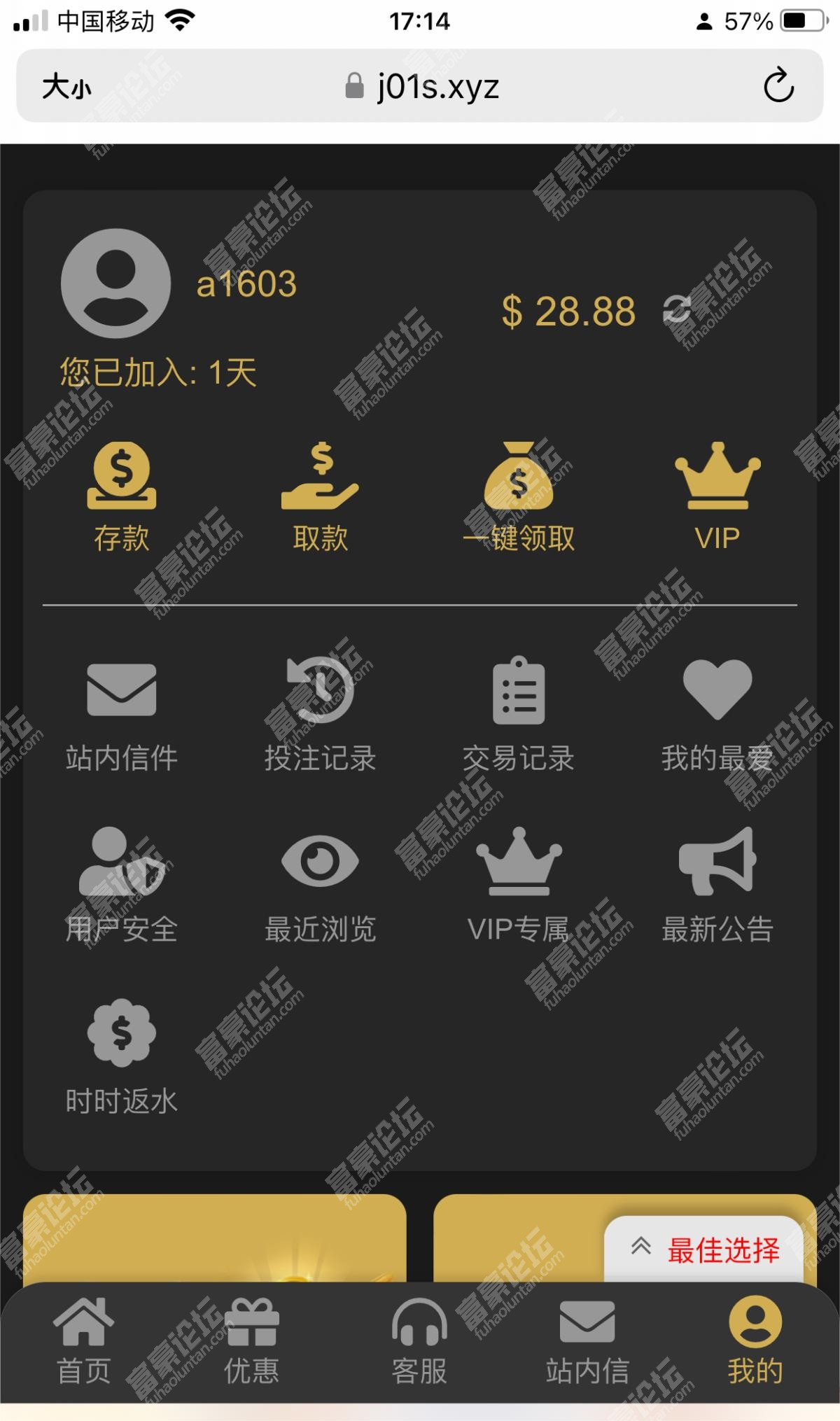This screenshot has width=840, height=1421.
Task: Open 时时返水 rebate
Action: [122, 1057]
